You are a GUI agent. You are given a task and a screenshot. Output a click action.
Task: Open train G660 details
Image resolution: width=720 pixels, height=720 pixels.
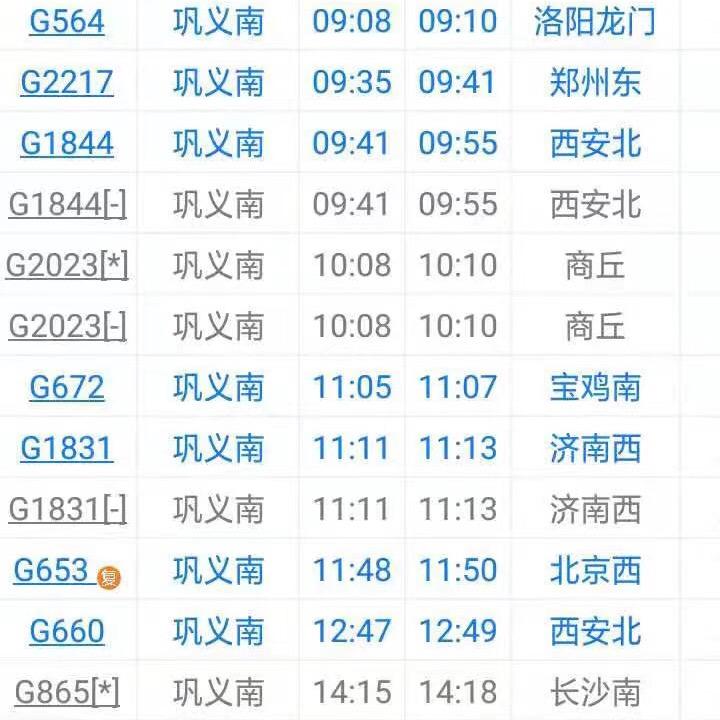tap(67, 631)
